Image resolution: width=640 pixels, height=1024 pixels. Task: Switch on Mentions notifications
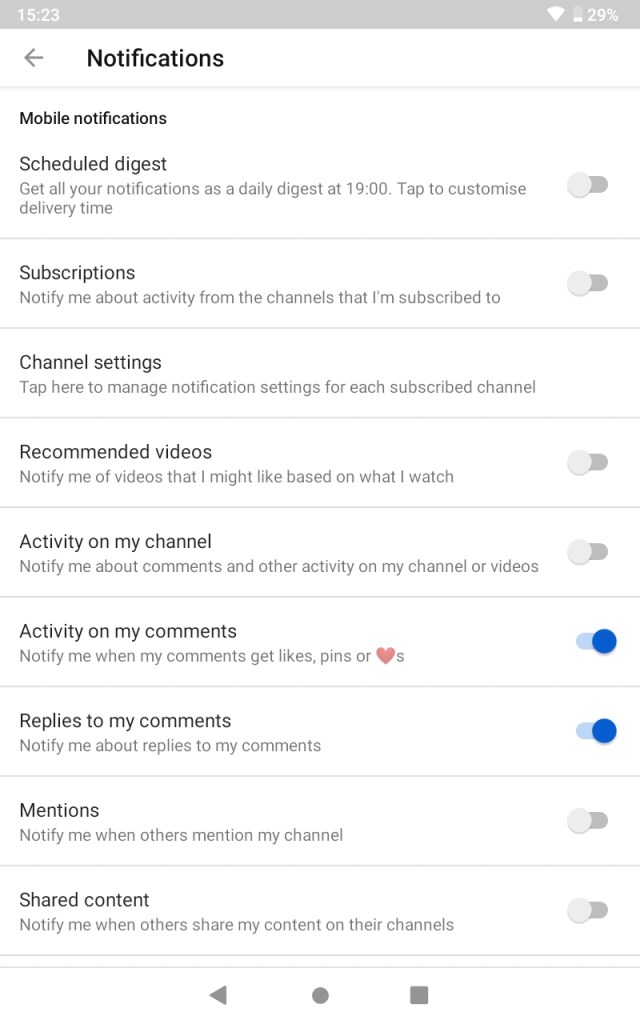click(x=588, y=821)
